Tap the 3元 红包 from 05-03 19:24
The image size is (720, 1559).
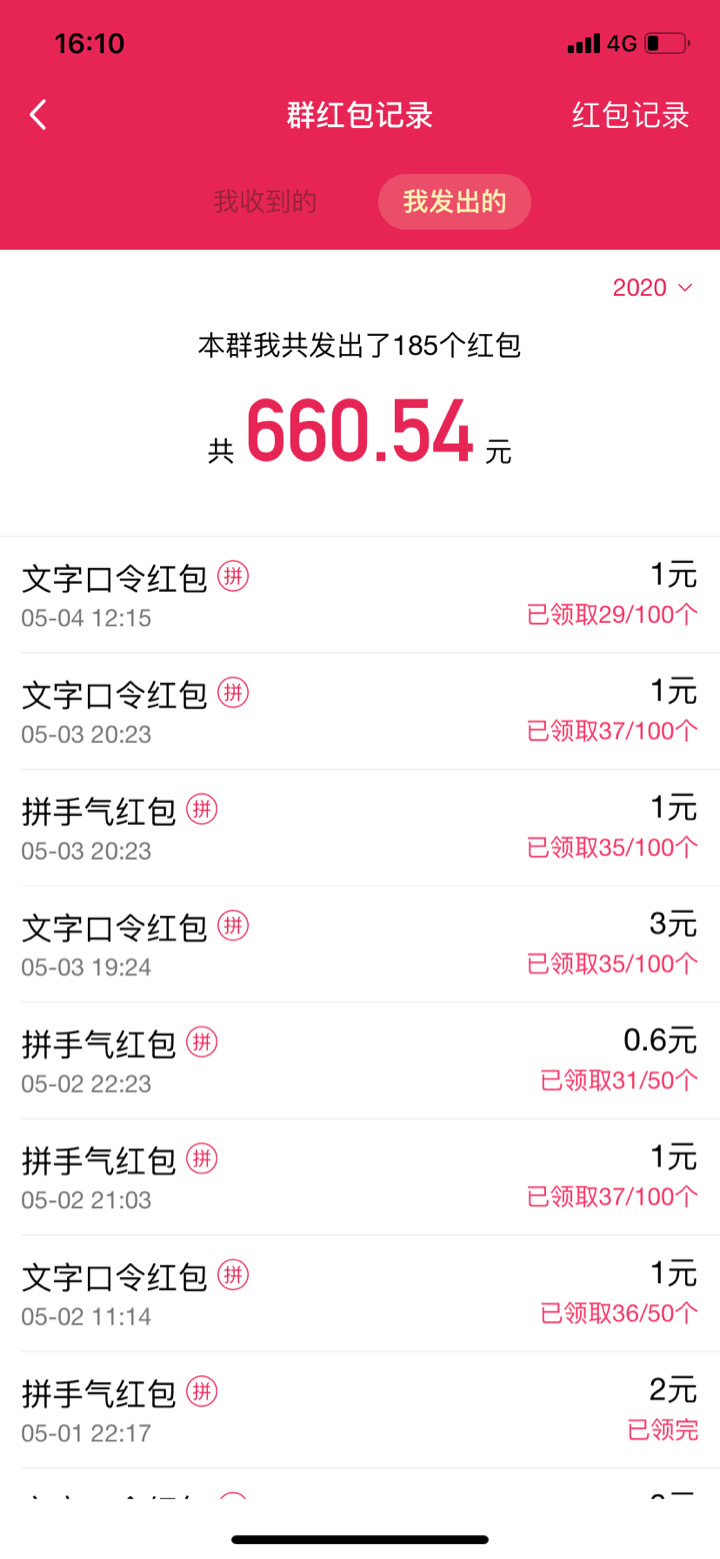[x=360, y=944]
